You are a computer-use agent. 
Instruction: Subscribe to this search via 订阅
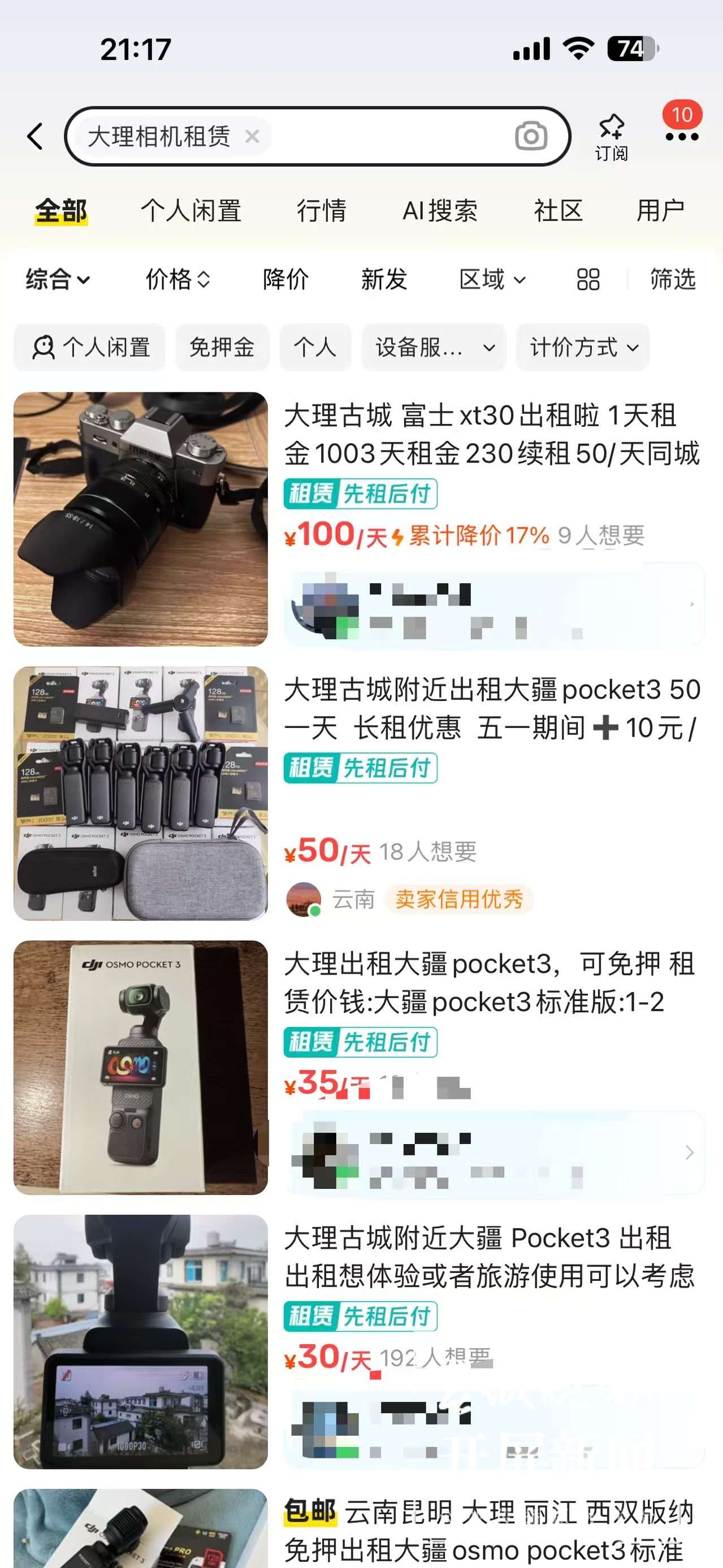pyautogui.click(x=611, y=137)
